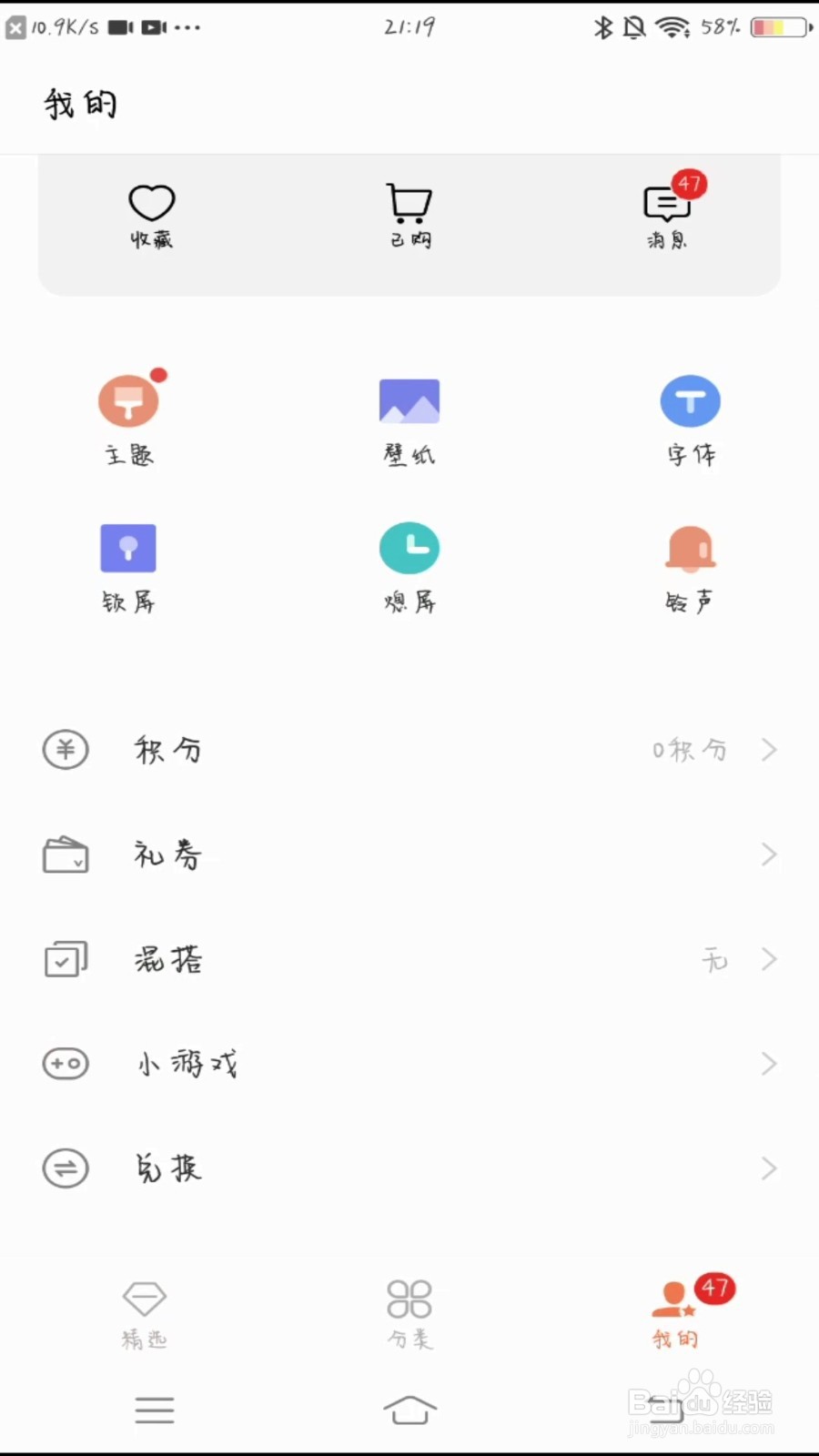Switch to the 分类 categories tab
Viewport: 819px width, 1456px height.
coord(409,1314)
